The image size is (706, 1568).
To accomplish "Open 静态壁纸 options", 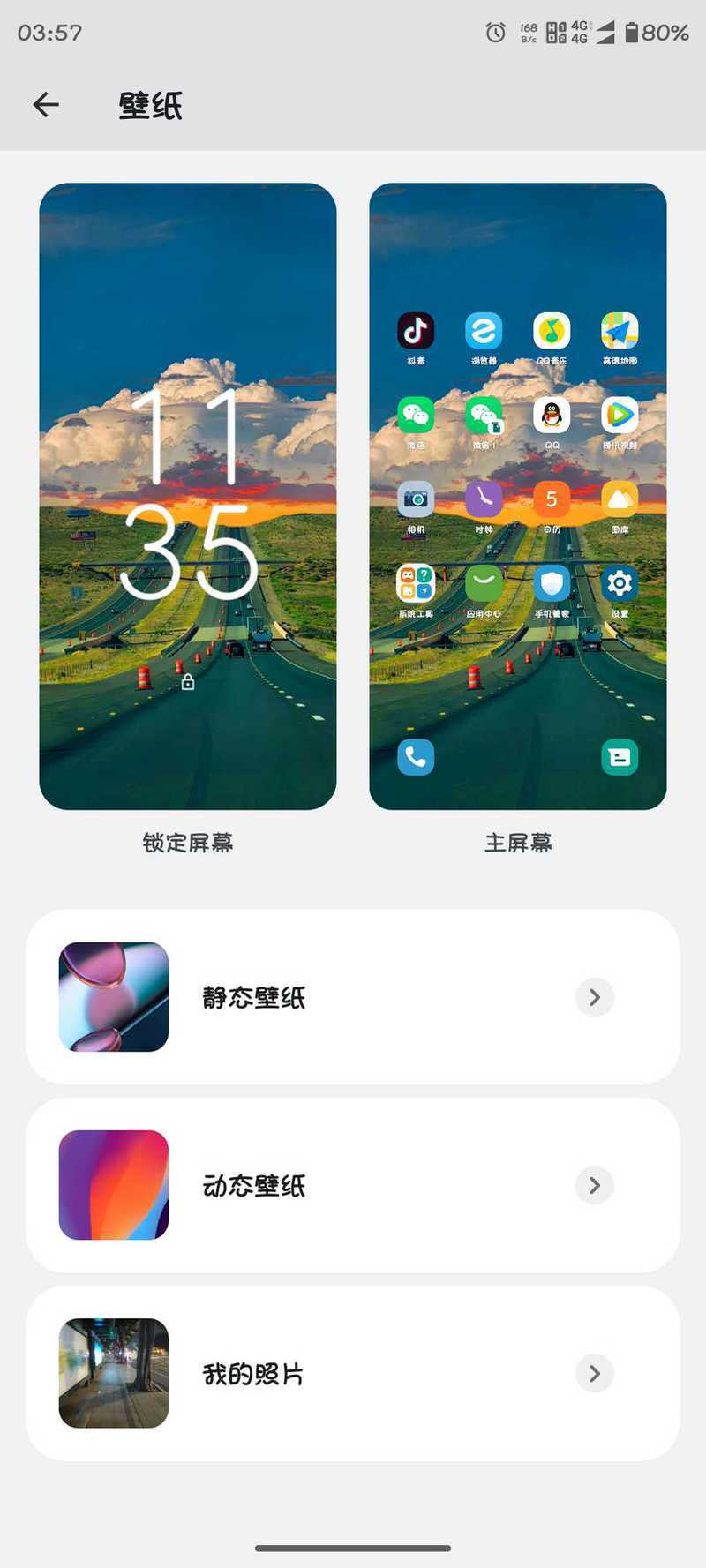I will [353, 997].
